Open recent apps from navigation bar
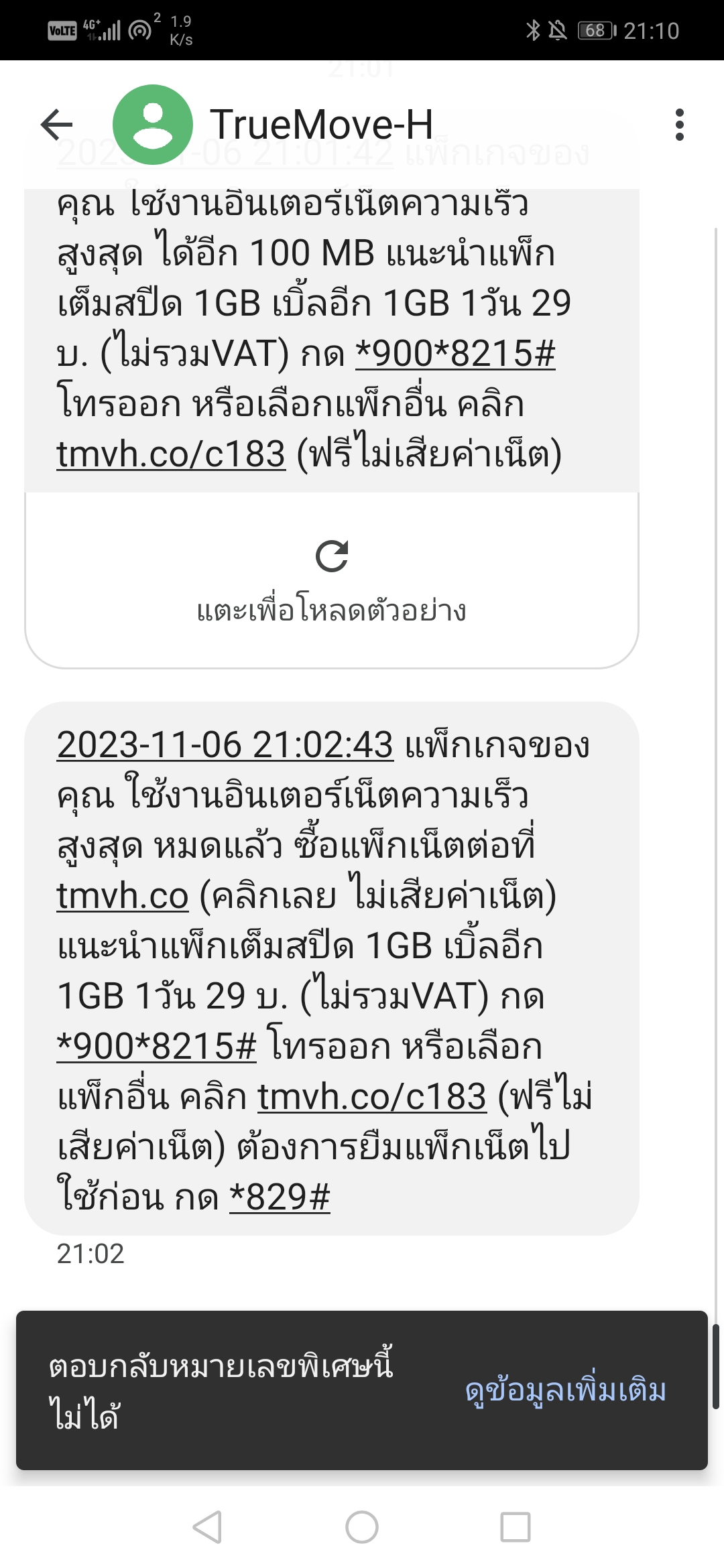 click(x=516, y=1527)
